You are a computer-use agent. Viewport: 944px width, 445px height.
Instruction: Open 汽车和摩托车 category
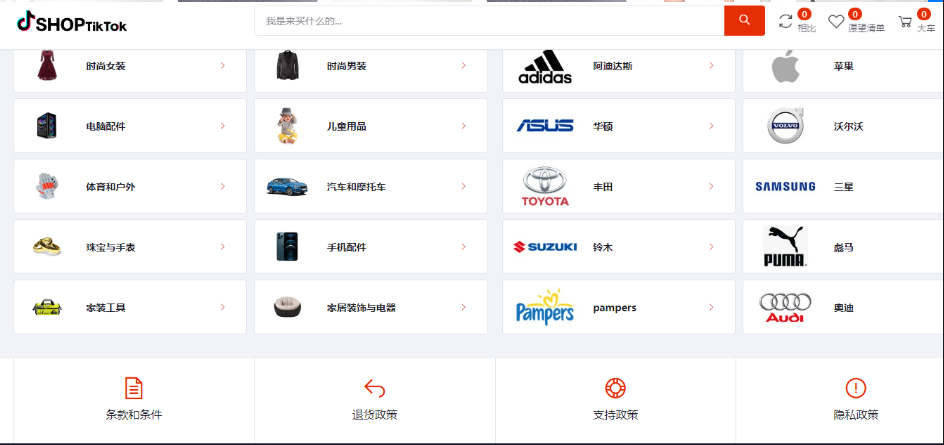(x=370, y=187)
